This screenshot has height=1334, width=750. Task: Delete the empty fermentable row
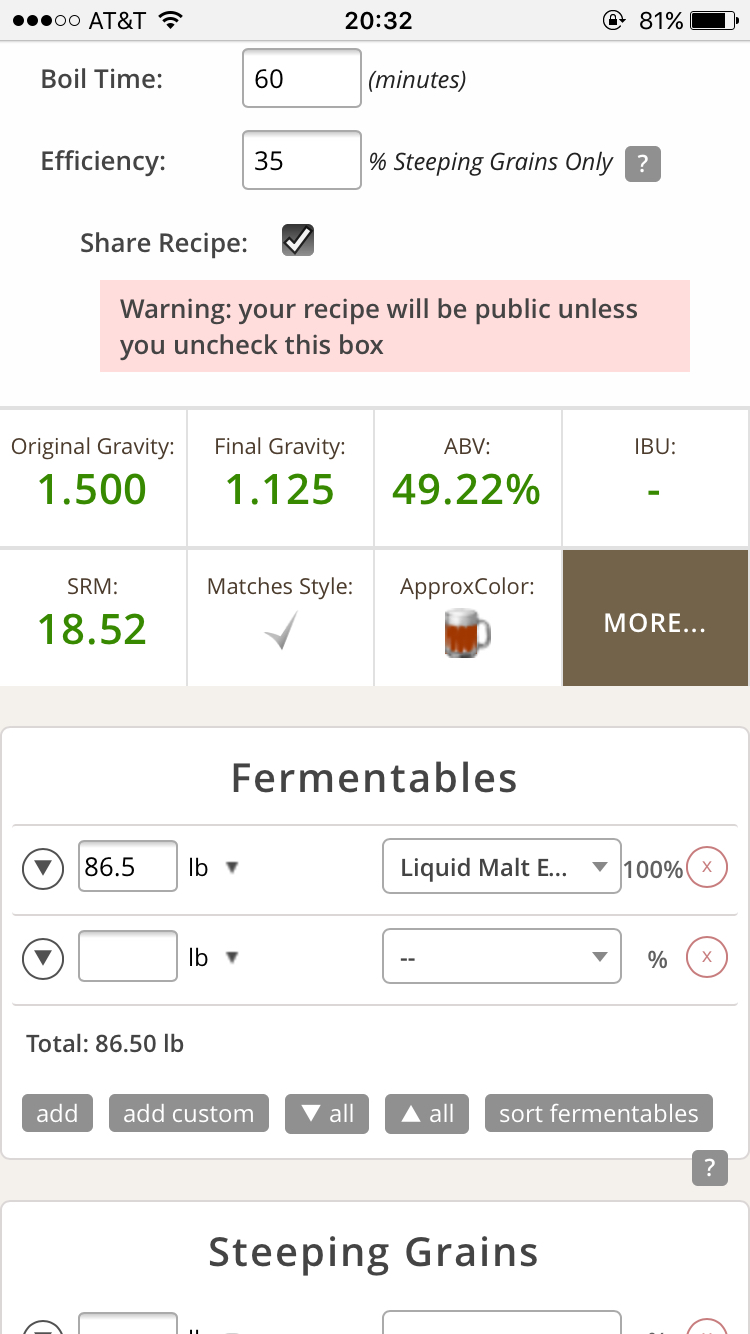click(x=706, y=957)
